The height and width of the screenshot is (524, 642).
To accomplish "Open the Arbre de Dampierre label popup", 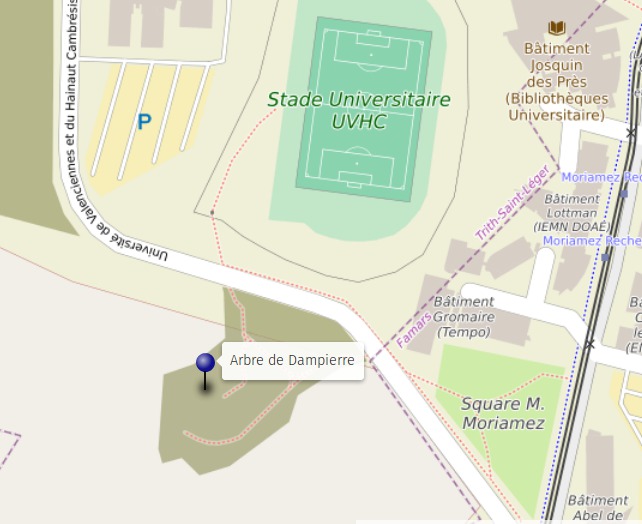I will pos(292,361).
